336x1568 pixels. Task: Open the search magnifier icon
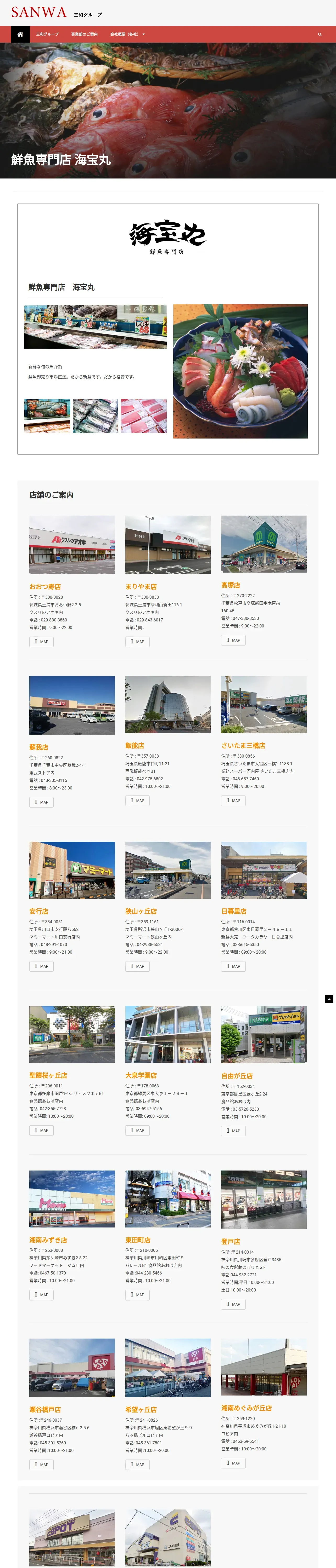point(320,34)
